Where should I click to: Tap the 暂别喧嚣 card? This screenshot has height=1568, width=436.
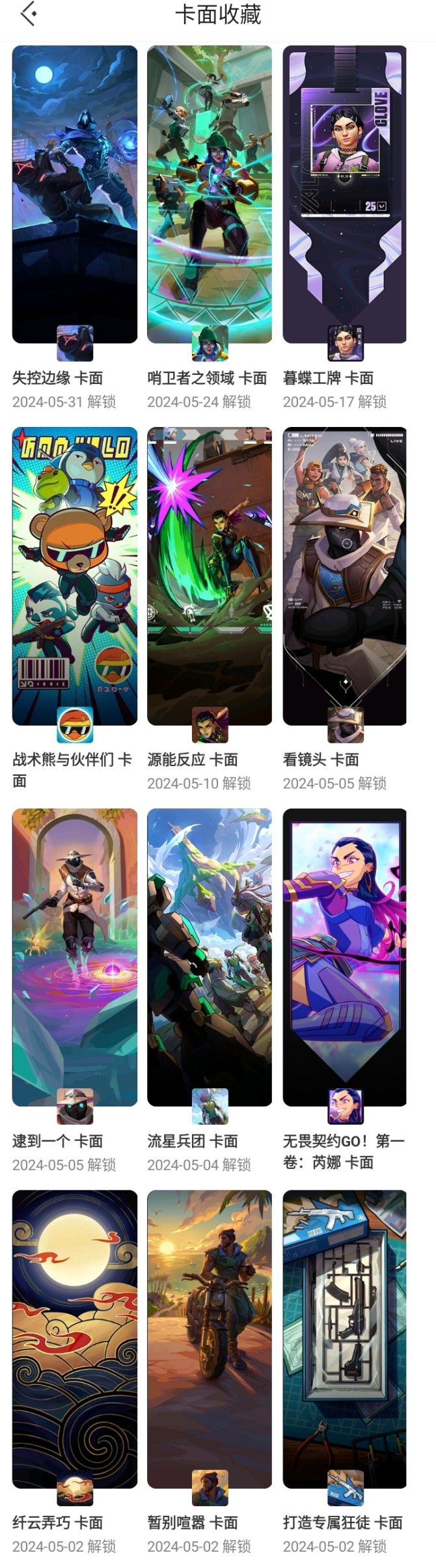click(x=210, y=1338)
